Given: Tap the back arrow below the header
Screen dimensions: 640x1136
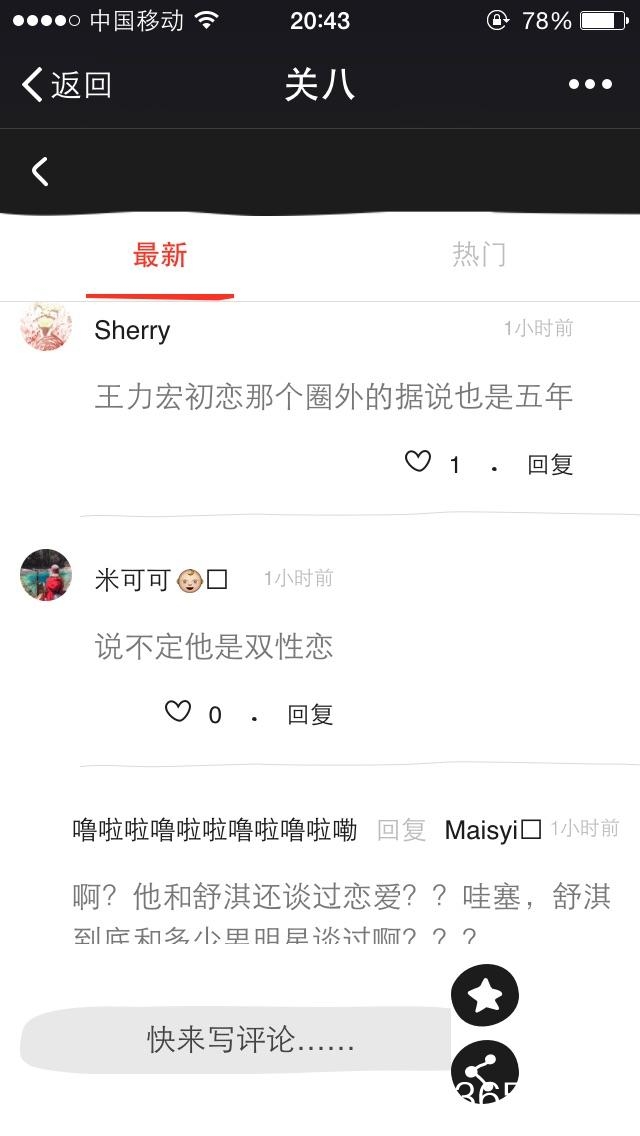Looking at the screenshot, I should 40,171.
